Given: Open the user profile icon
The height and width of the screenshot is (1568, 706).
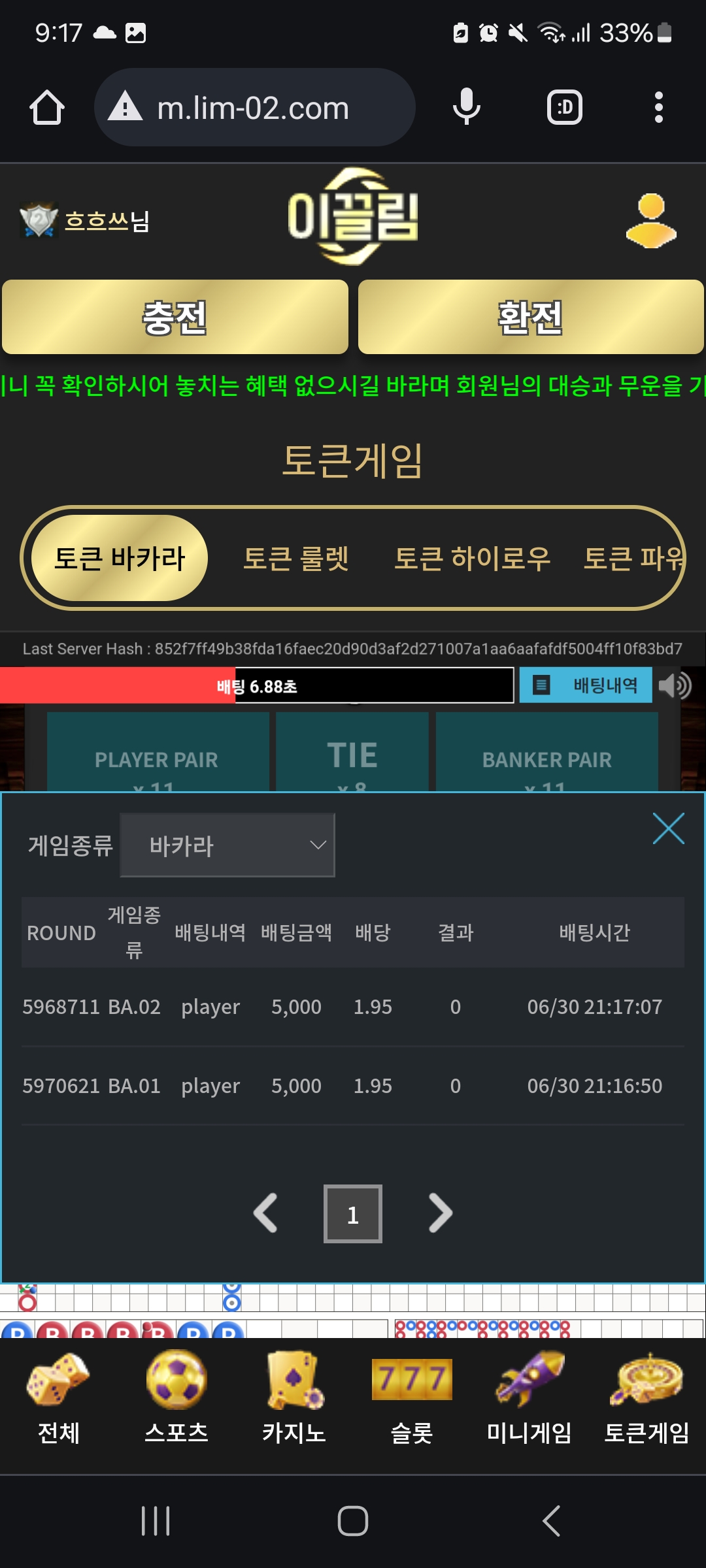Looking at the screenshot, I should pos(650,221).
